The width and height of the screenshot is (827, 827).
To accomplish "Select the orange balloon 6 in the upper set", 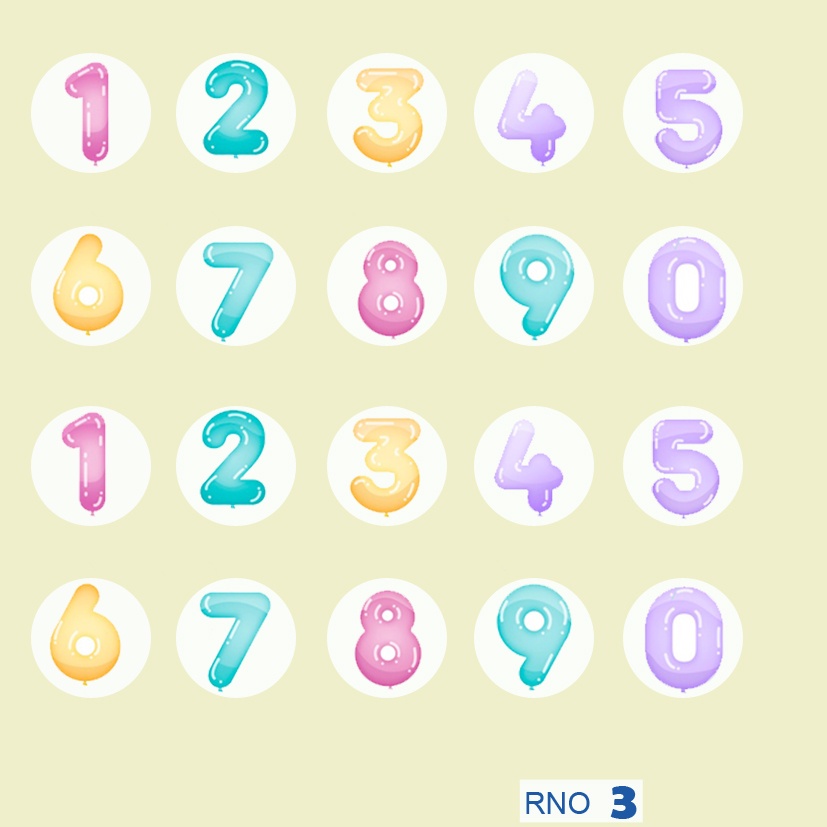I will pyautogui.click(x=89, y=285).
